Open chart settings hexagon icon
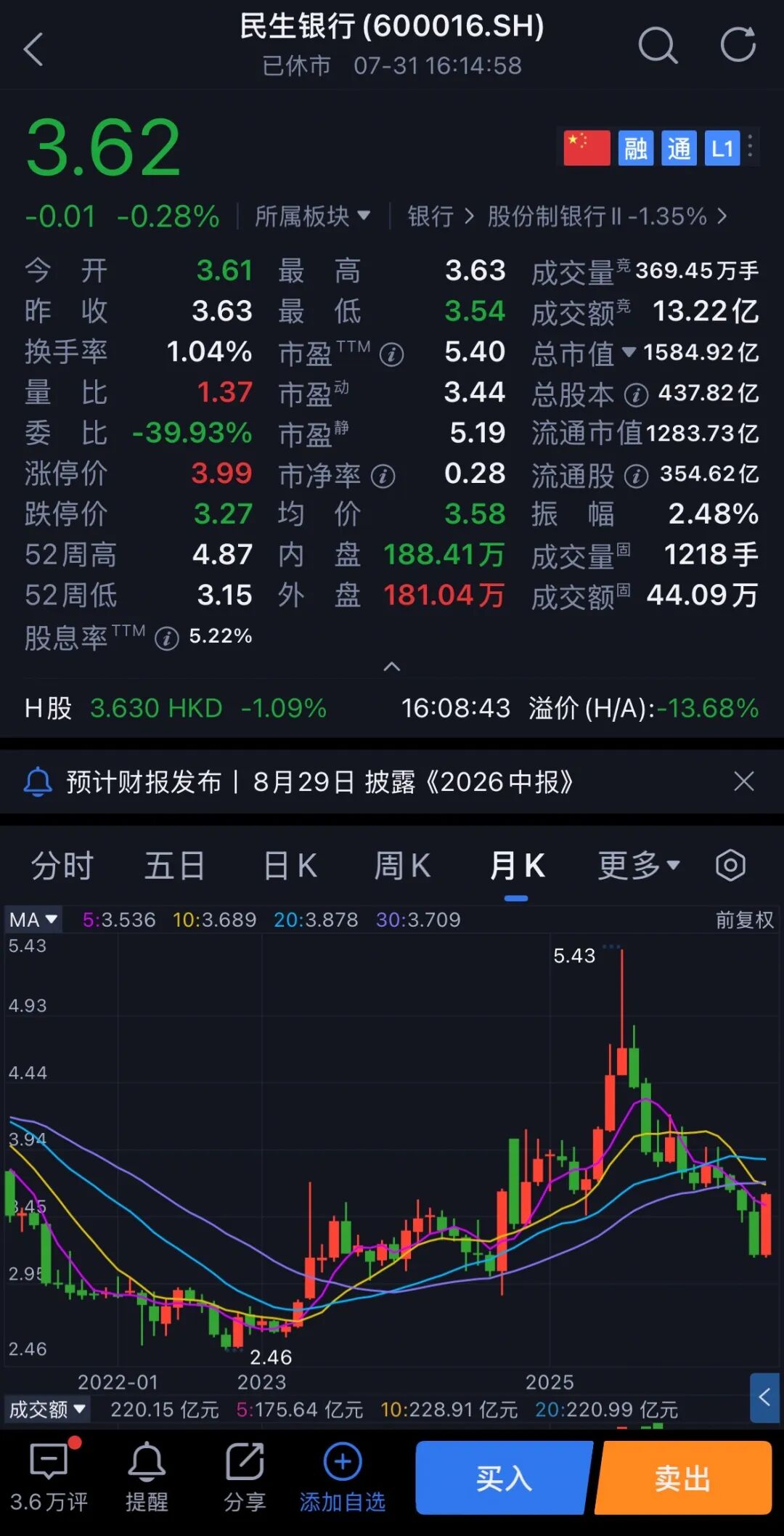784x1536 pixels. [730, 865]
